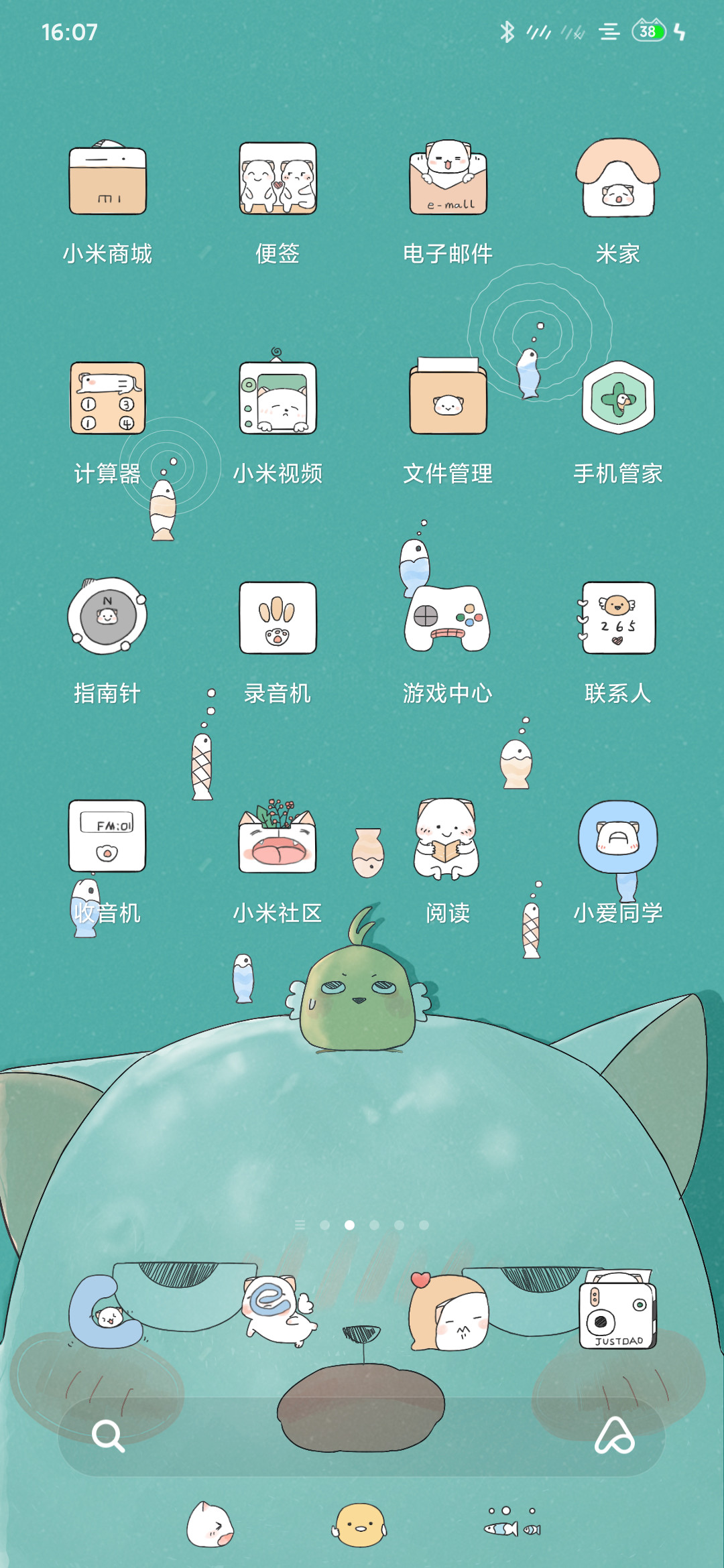724x1568 pixels.
Task: Open the phone dialer in the dock
Action: [x=106, y=1311]
